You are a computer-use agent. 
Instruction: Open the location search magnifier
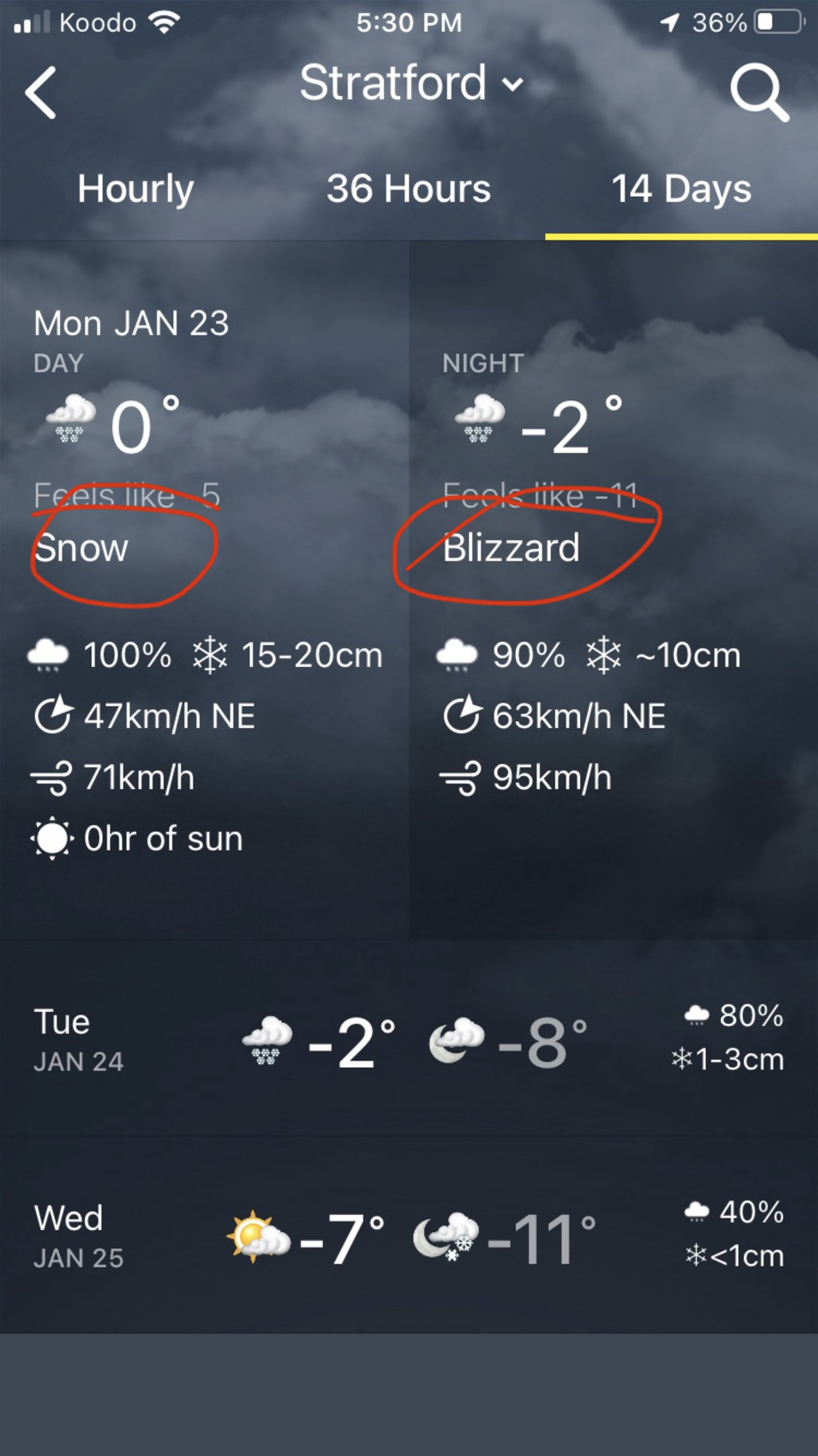point(759,91)
